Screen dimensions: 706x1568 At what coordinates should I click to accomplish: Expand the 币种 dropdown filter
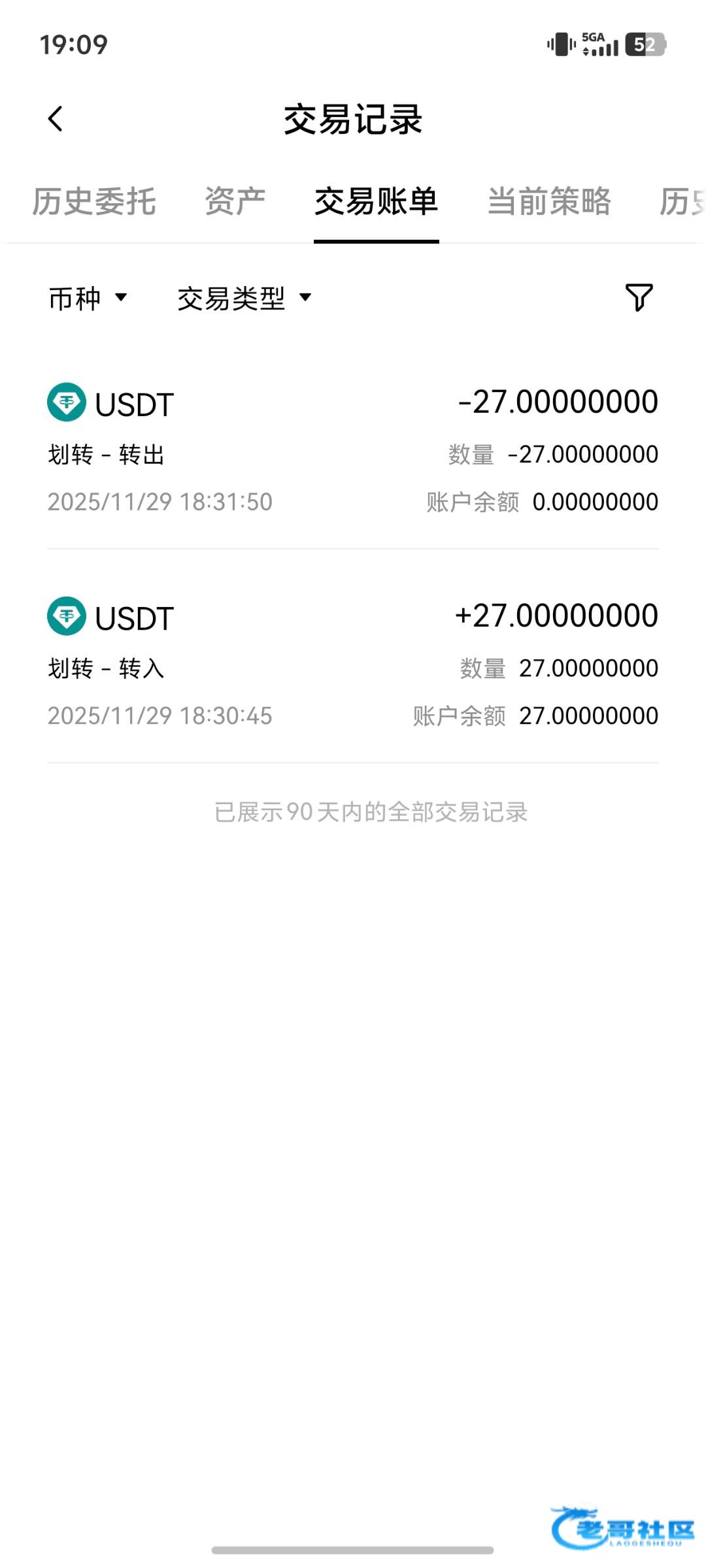88,299
